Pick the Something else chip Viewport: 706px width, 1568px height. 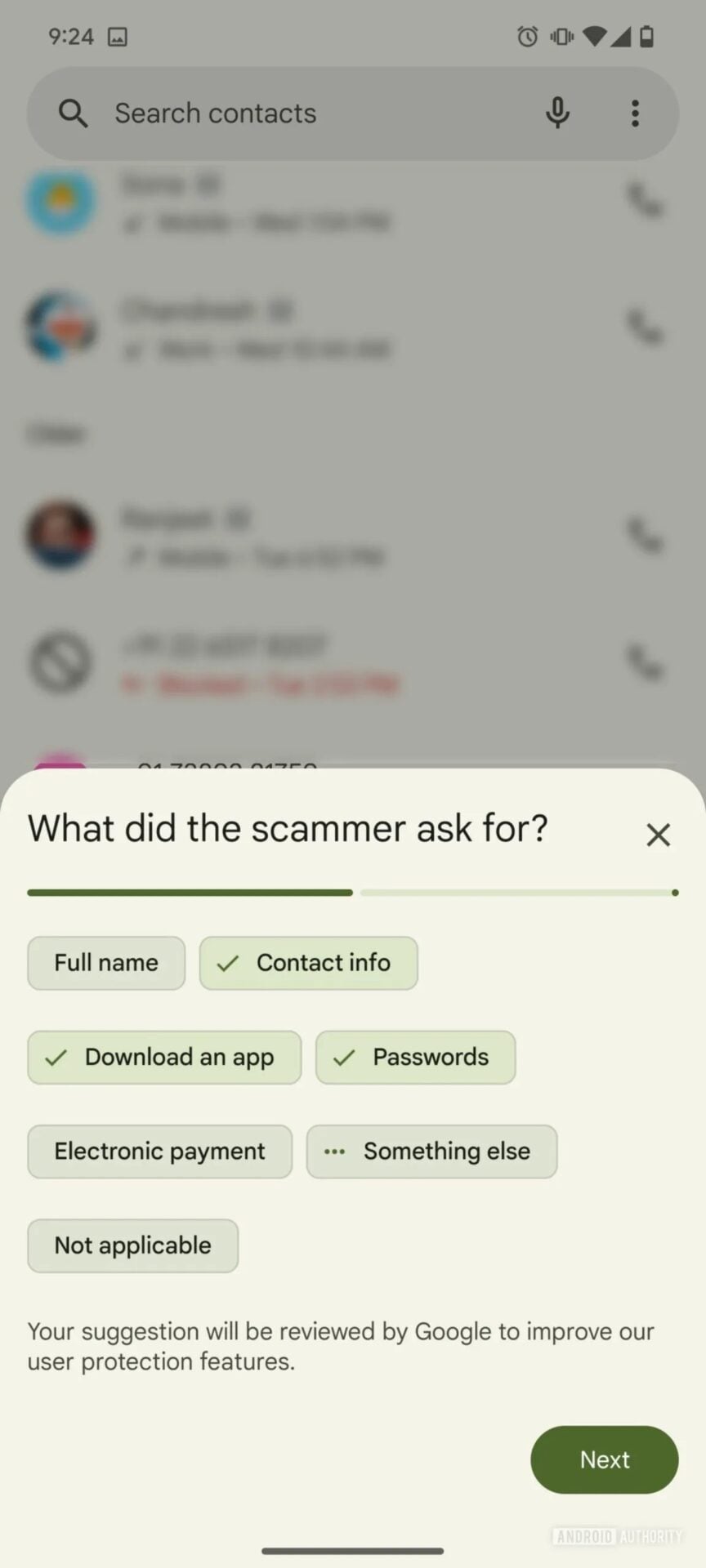[431, 1151]
